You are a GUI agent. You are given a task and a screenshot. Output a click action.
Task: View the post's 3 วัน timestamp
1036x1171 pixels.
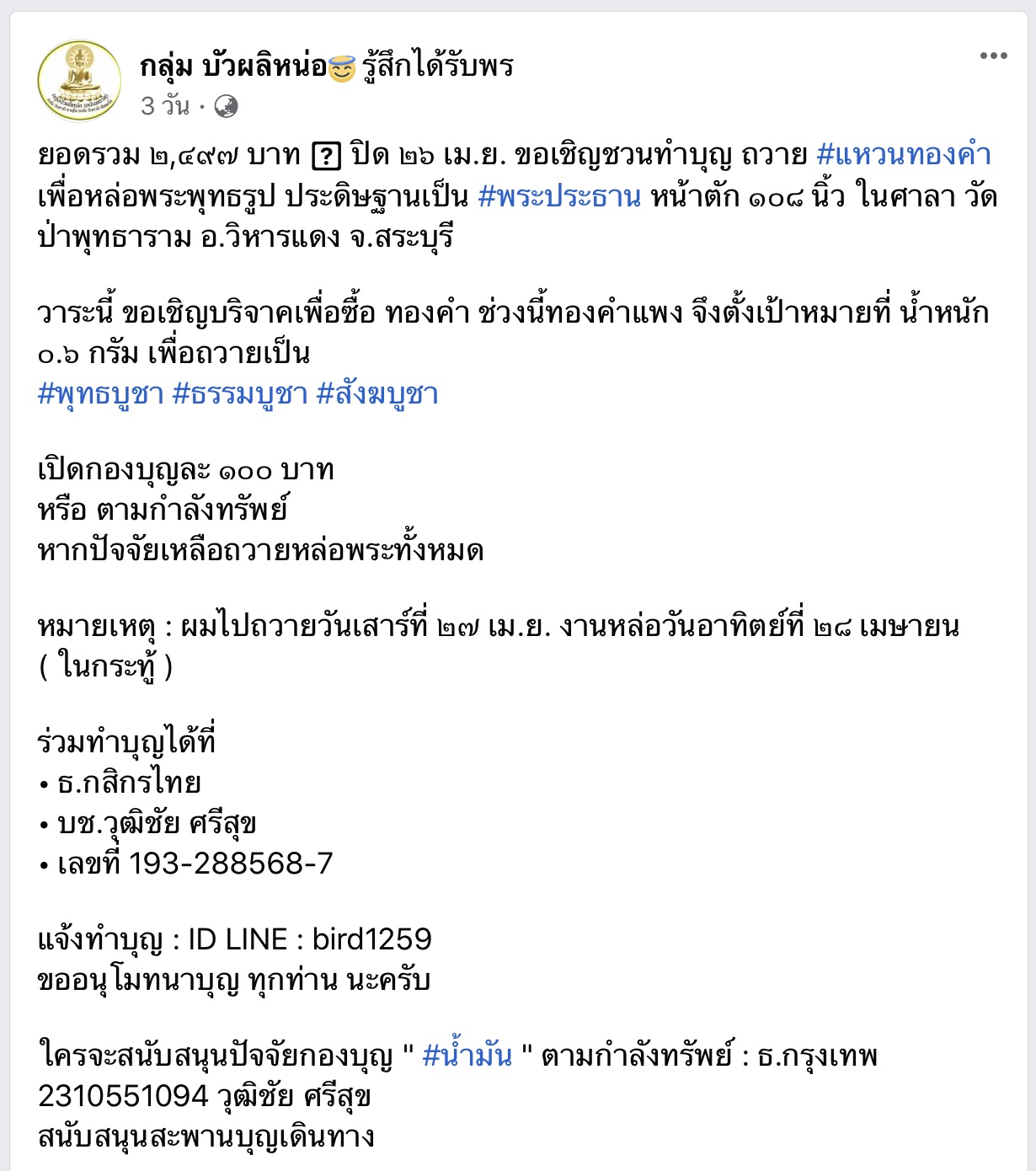(165, 106)
